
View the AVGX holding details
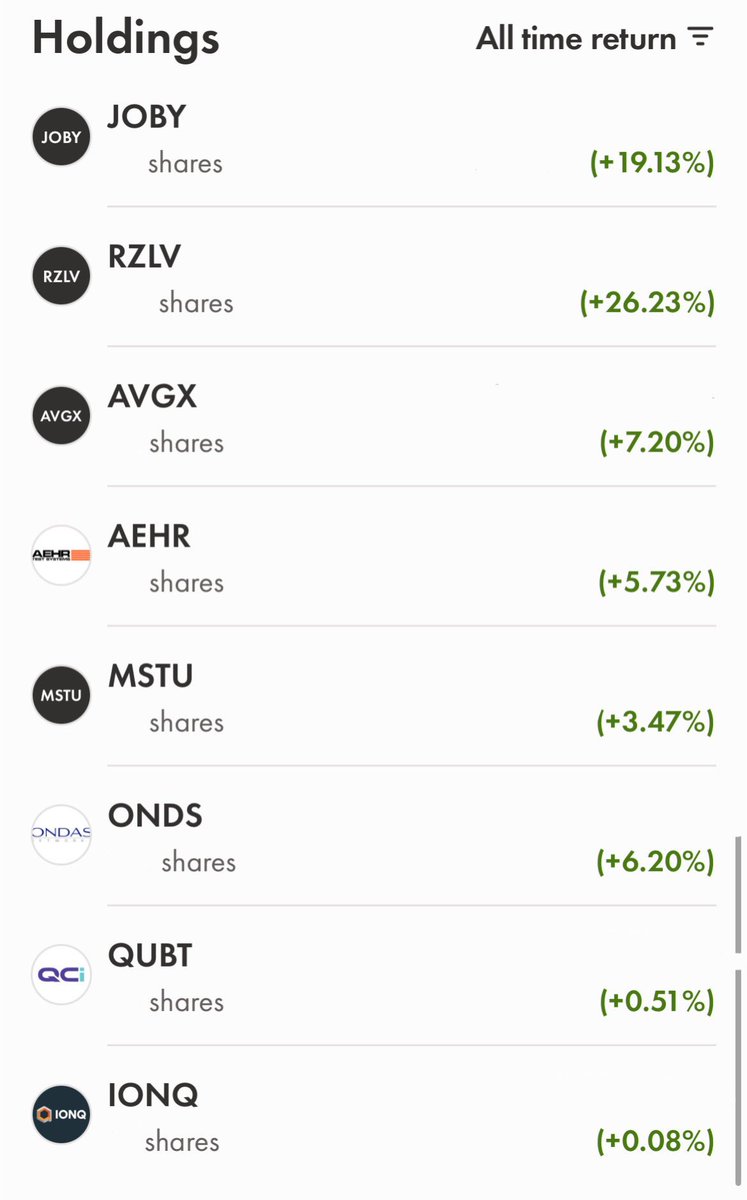pyautogui.click(x=373, y=417)
